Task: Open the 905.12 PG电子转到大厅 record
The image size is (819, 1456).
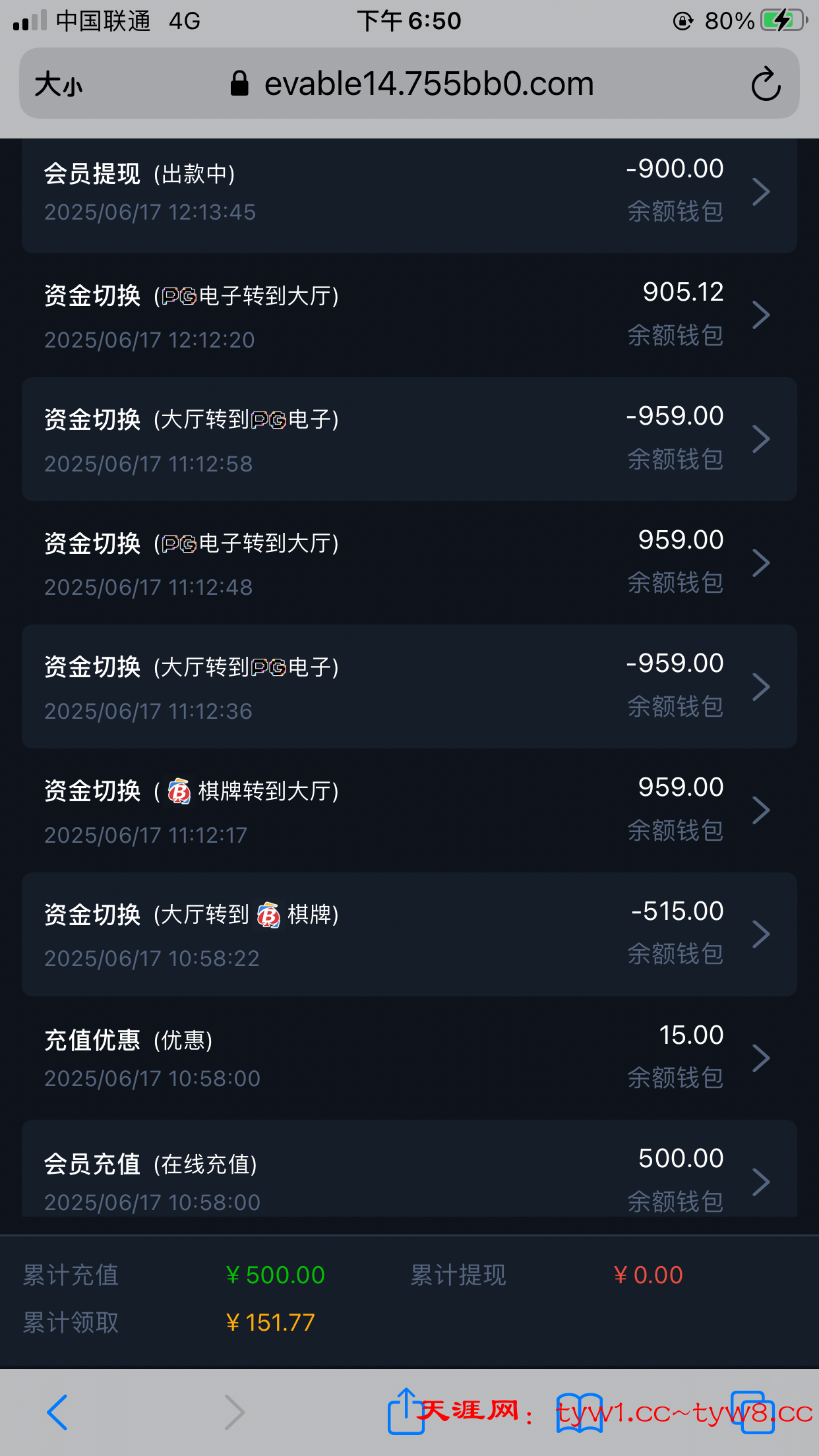Action: [x=409, y=315]
